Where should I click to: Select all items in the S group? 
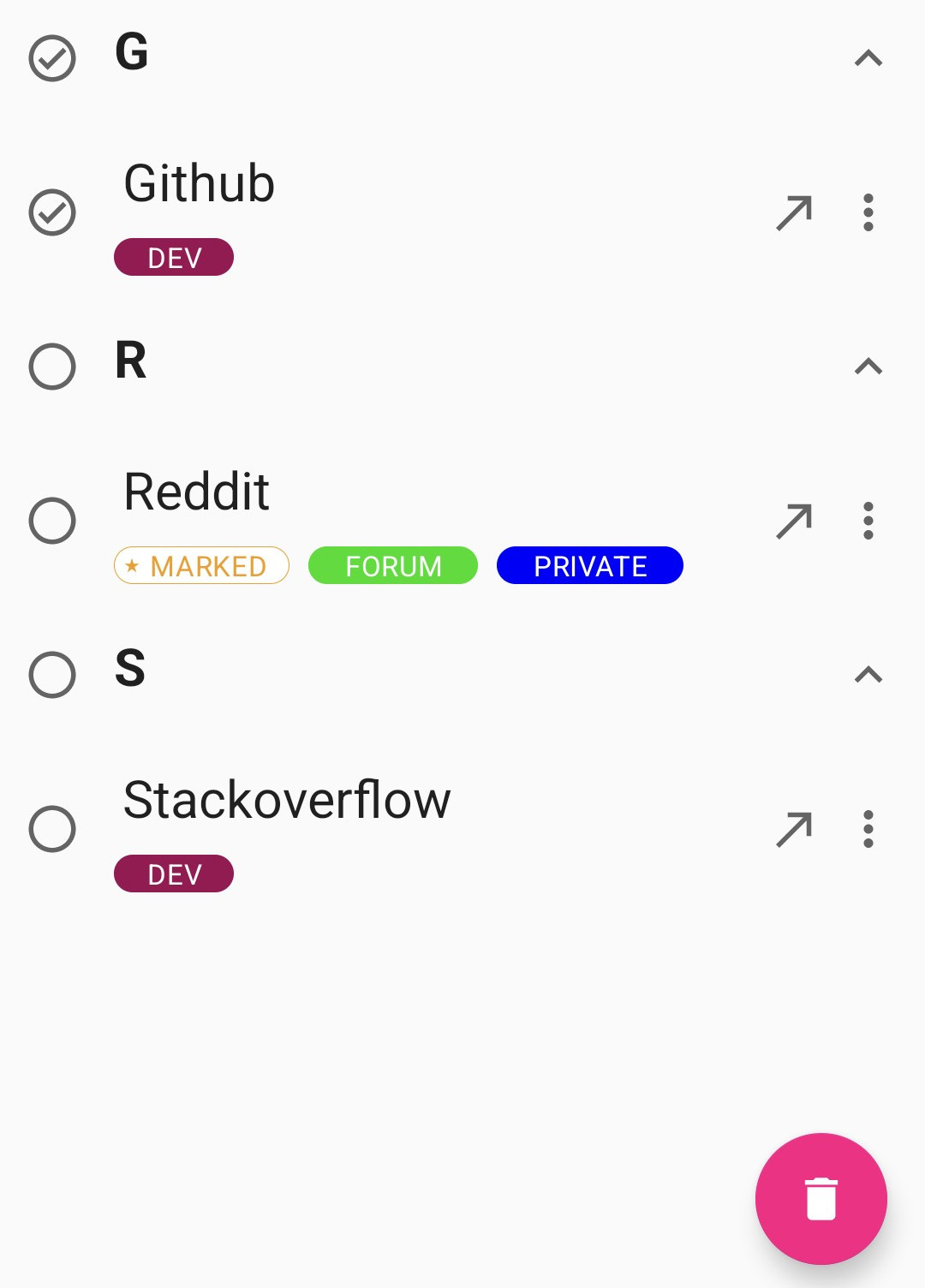click(x=52, y=675)
